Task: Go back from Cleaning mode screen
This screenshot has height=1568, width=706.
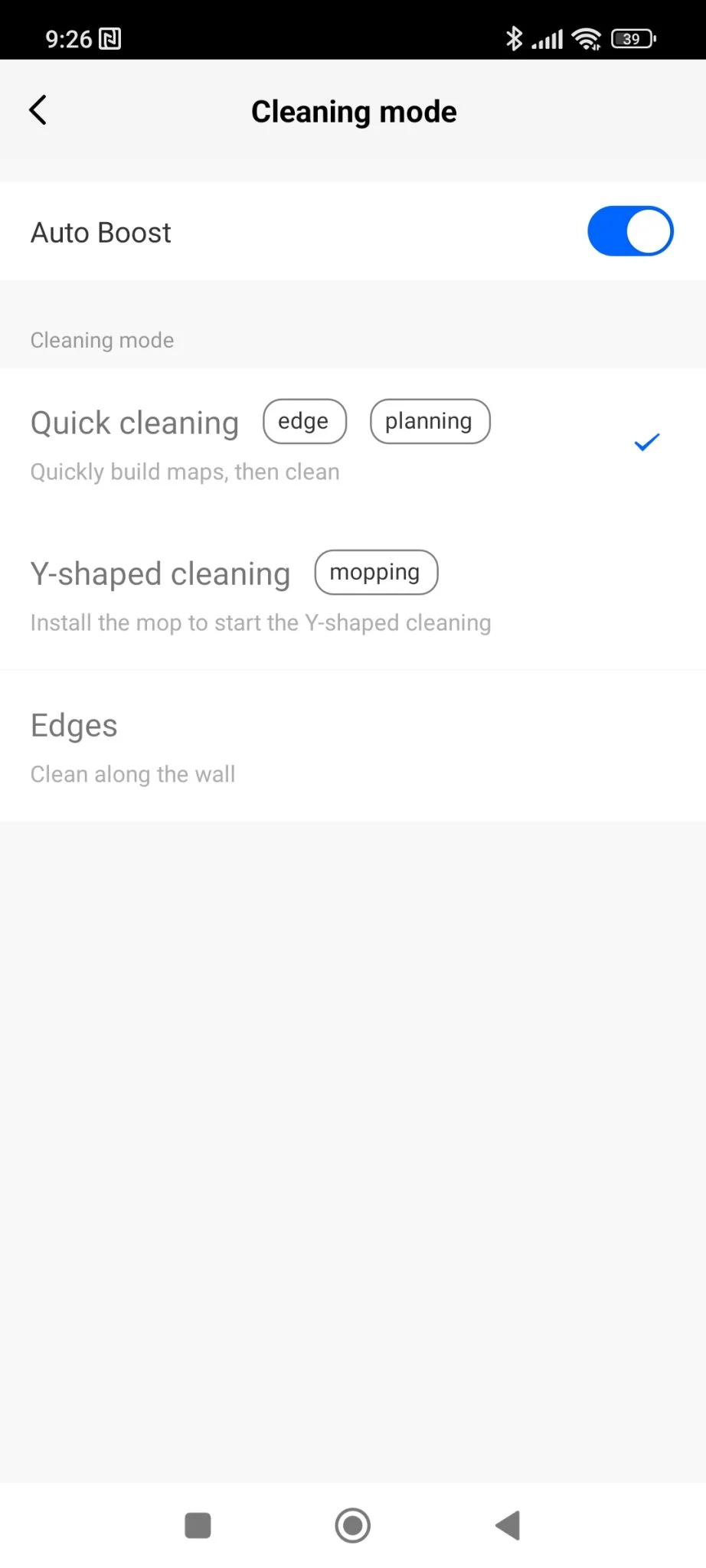Action: (38, 110)
